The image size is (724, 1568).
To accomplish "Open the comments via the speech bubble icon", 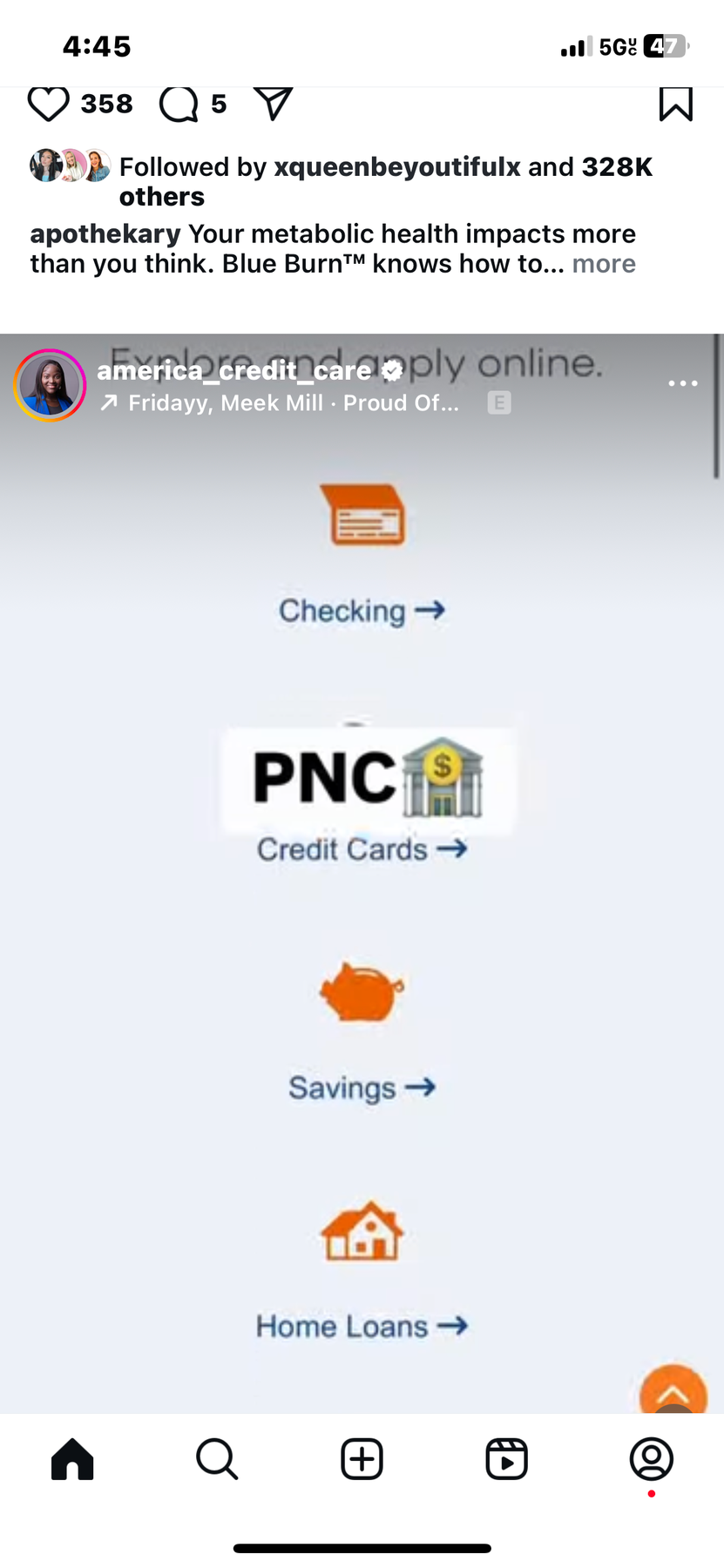I will pyautogui.click(x=177, y=103).
